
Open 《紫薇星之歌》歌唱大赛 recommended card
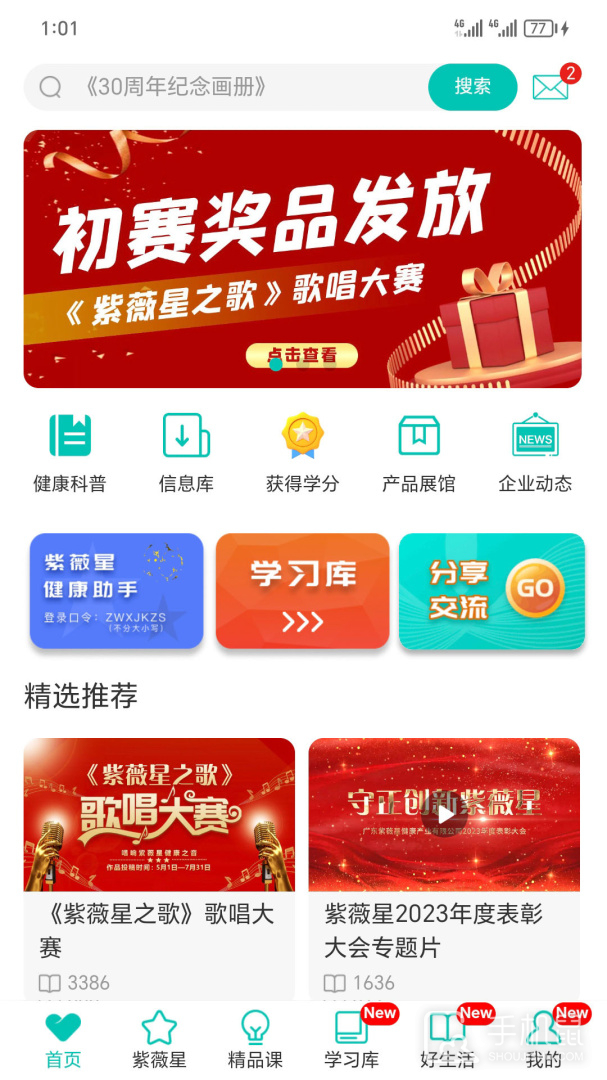tap(159, 869)
